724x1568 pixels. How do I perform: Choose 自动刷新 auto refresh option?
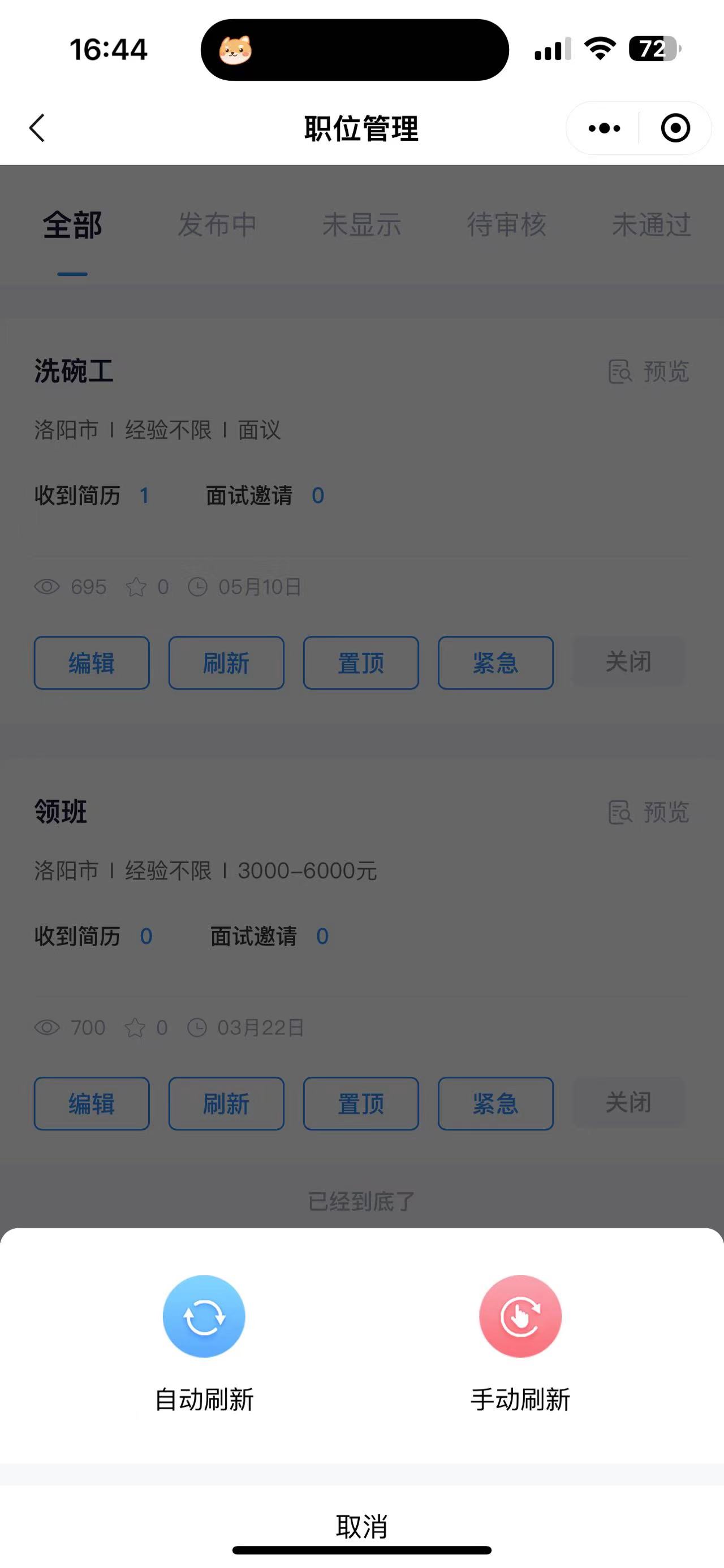[x=204, y=1343]
